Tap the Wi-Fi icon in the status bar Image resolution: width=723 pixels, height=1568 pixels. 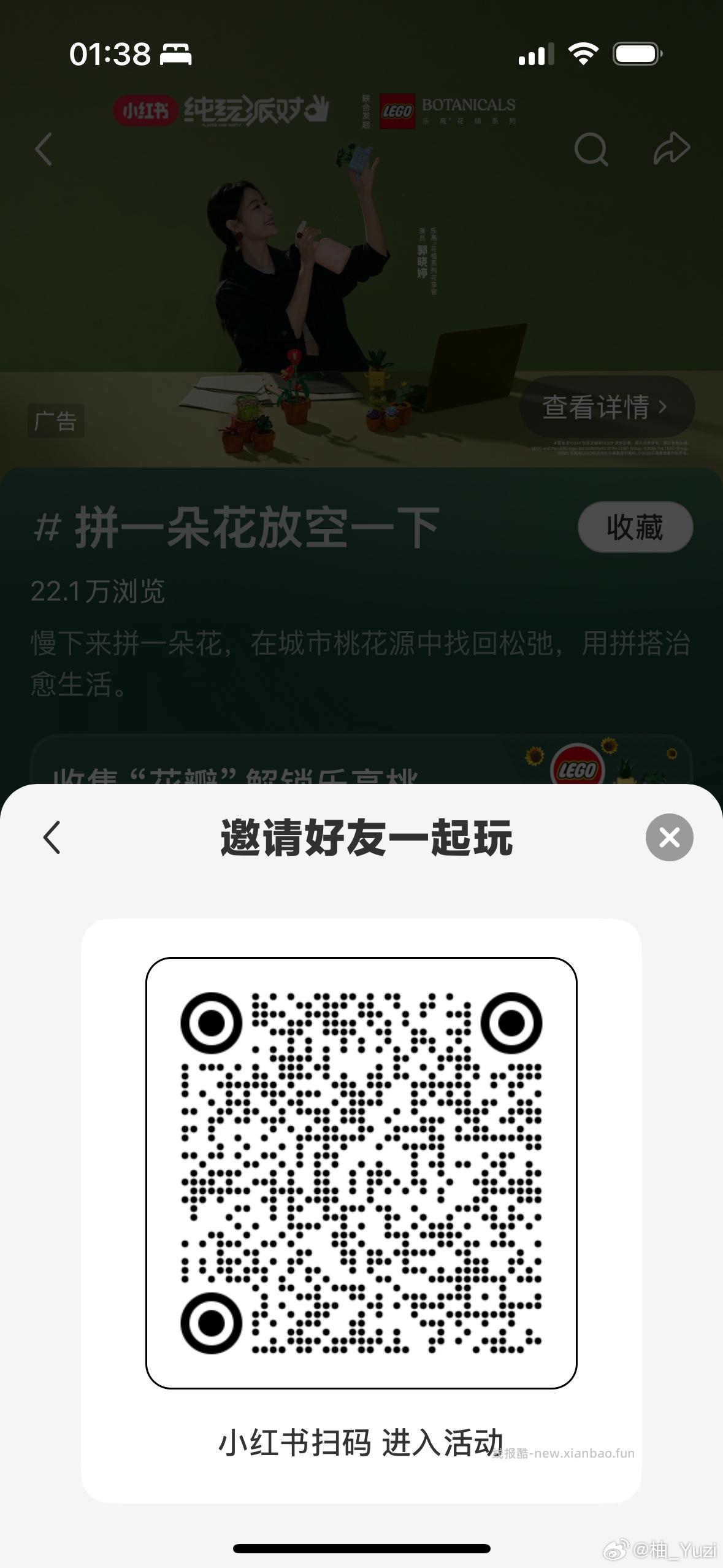pos(583,54)
